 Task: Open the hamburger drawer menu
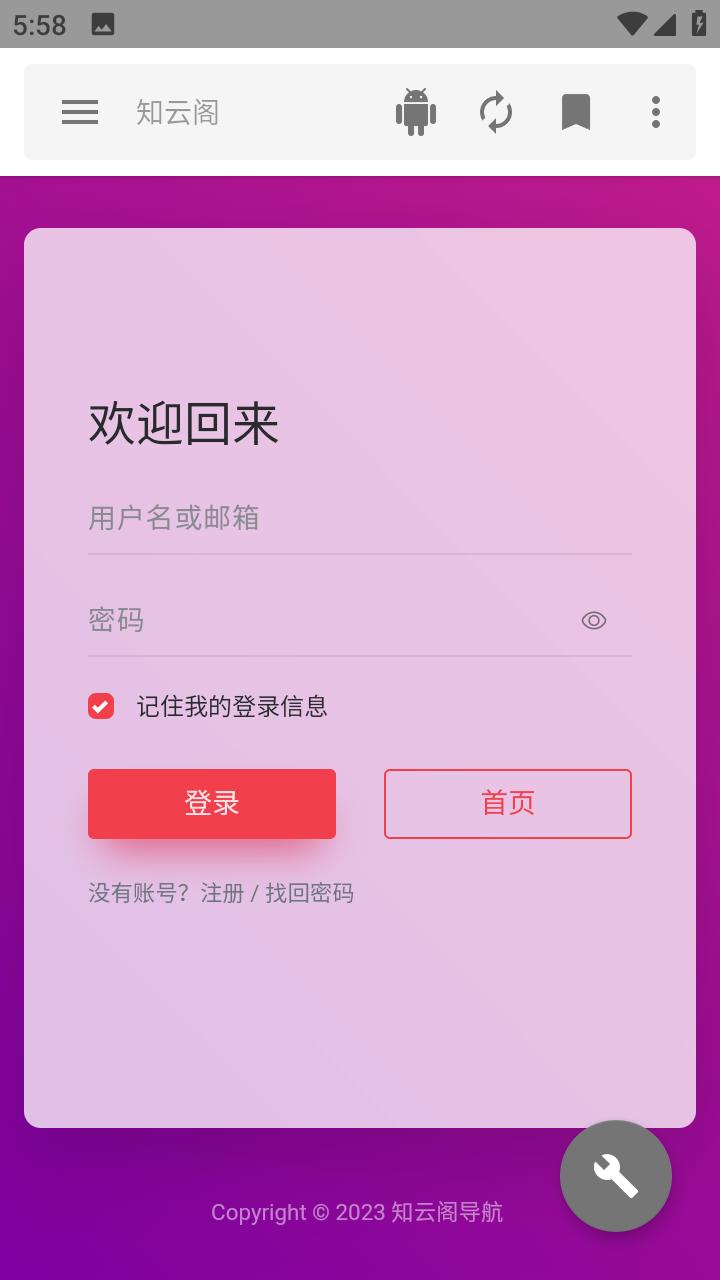pos(80,112)
